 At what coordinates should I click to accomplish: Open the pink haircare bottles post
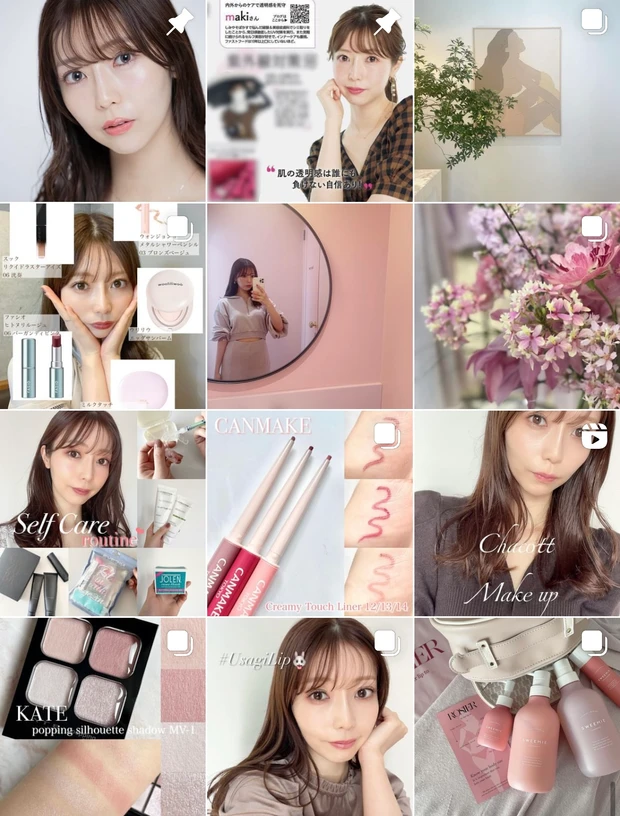[x=517, y=718]
